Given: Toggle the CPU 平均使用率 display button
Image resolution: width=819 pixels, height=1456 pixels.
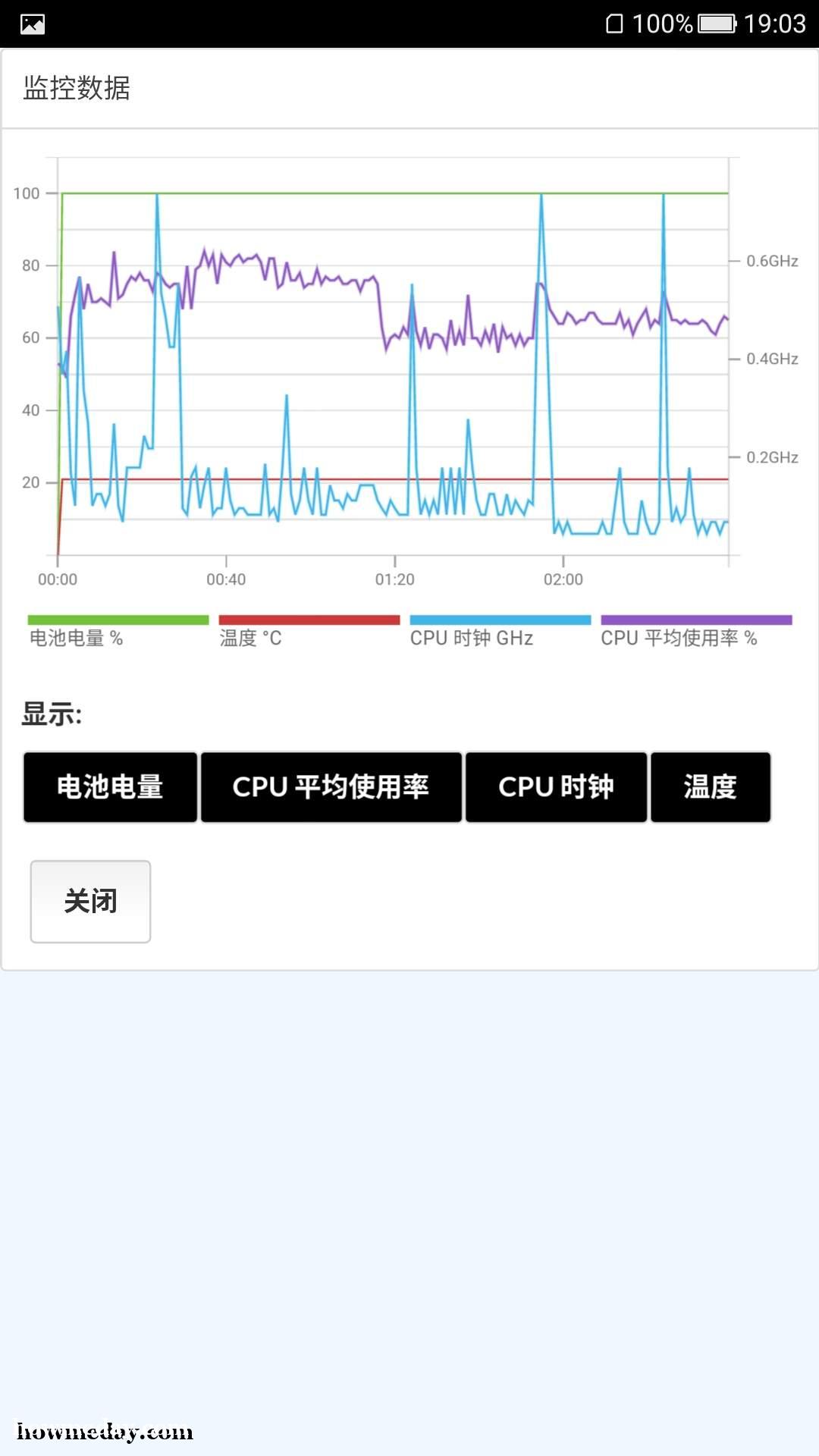Looking at the screenshot, I should click(x=331, y=787).
